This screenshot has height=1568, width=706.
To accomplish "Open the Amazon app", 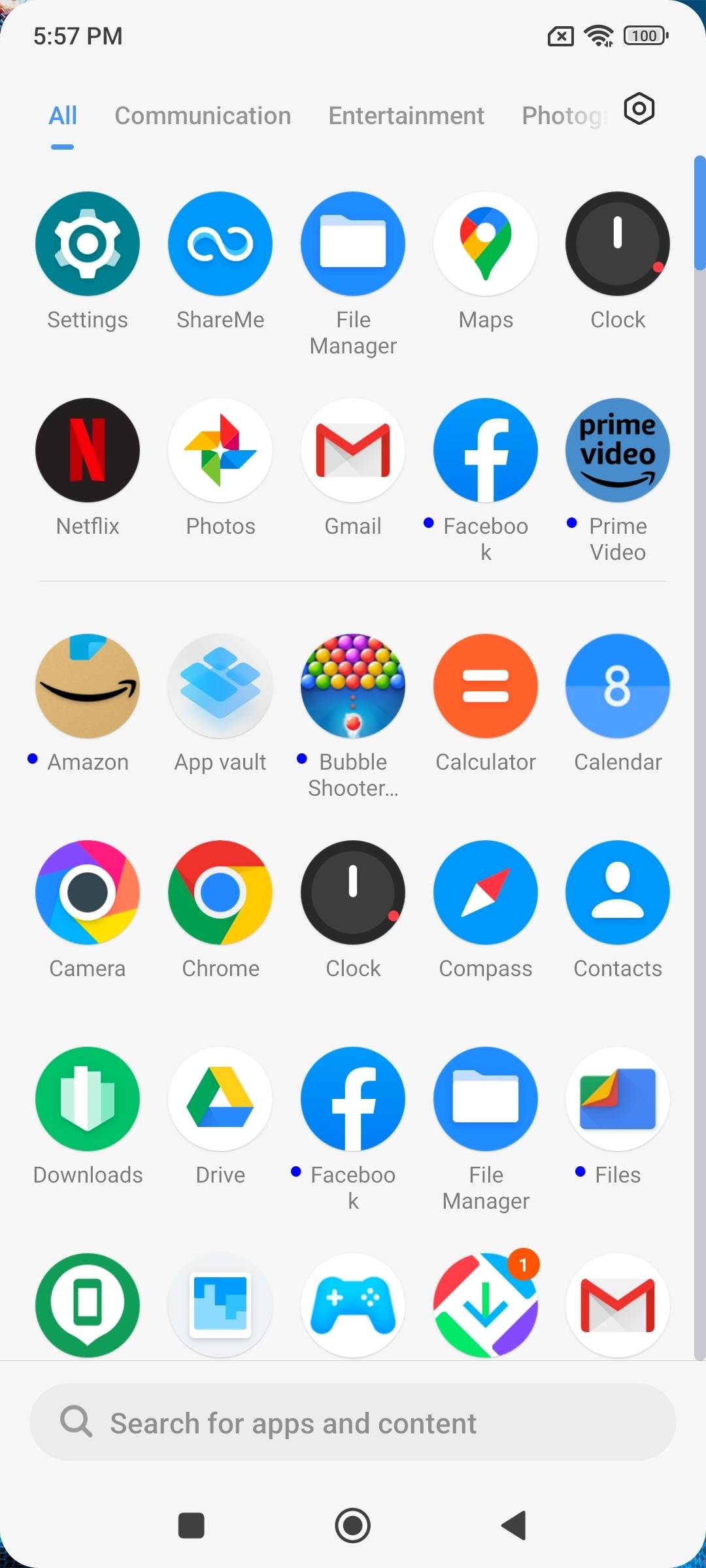I will click(x=88, y=686).
